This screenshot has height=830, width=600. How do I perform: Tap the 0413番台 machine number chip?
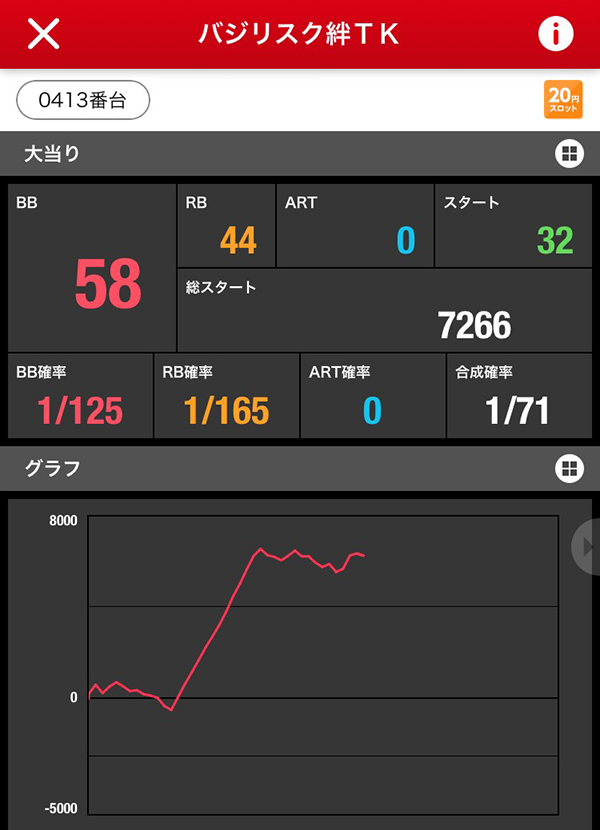83,100
